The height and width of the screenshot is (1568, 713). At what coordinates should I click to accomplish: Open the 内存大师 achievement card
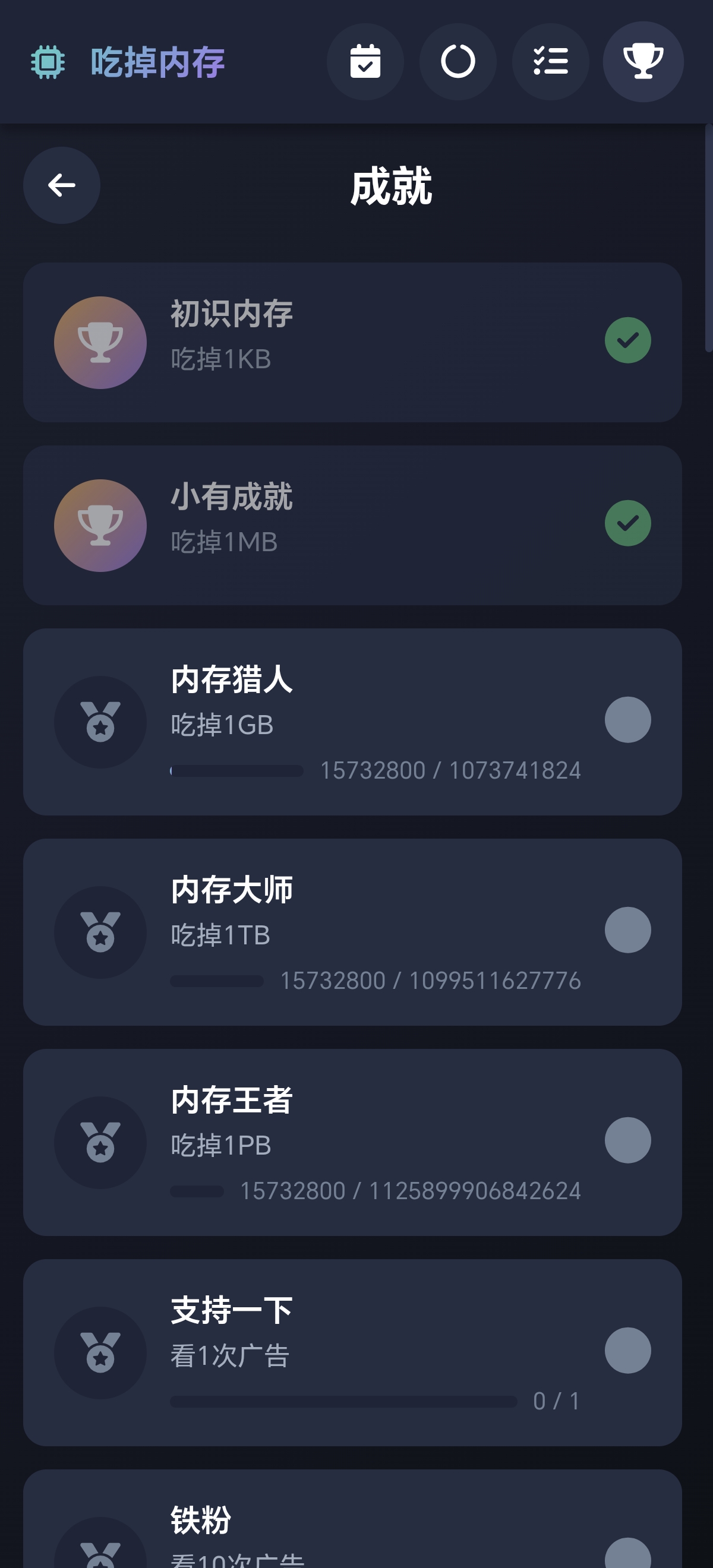point(356,930)
